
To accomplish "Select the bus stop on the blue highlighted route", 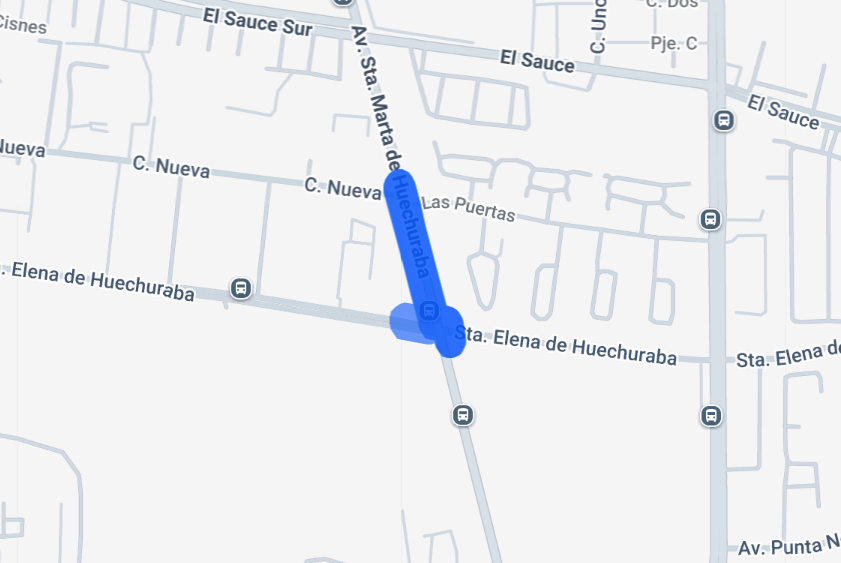I will [430, 309].
